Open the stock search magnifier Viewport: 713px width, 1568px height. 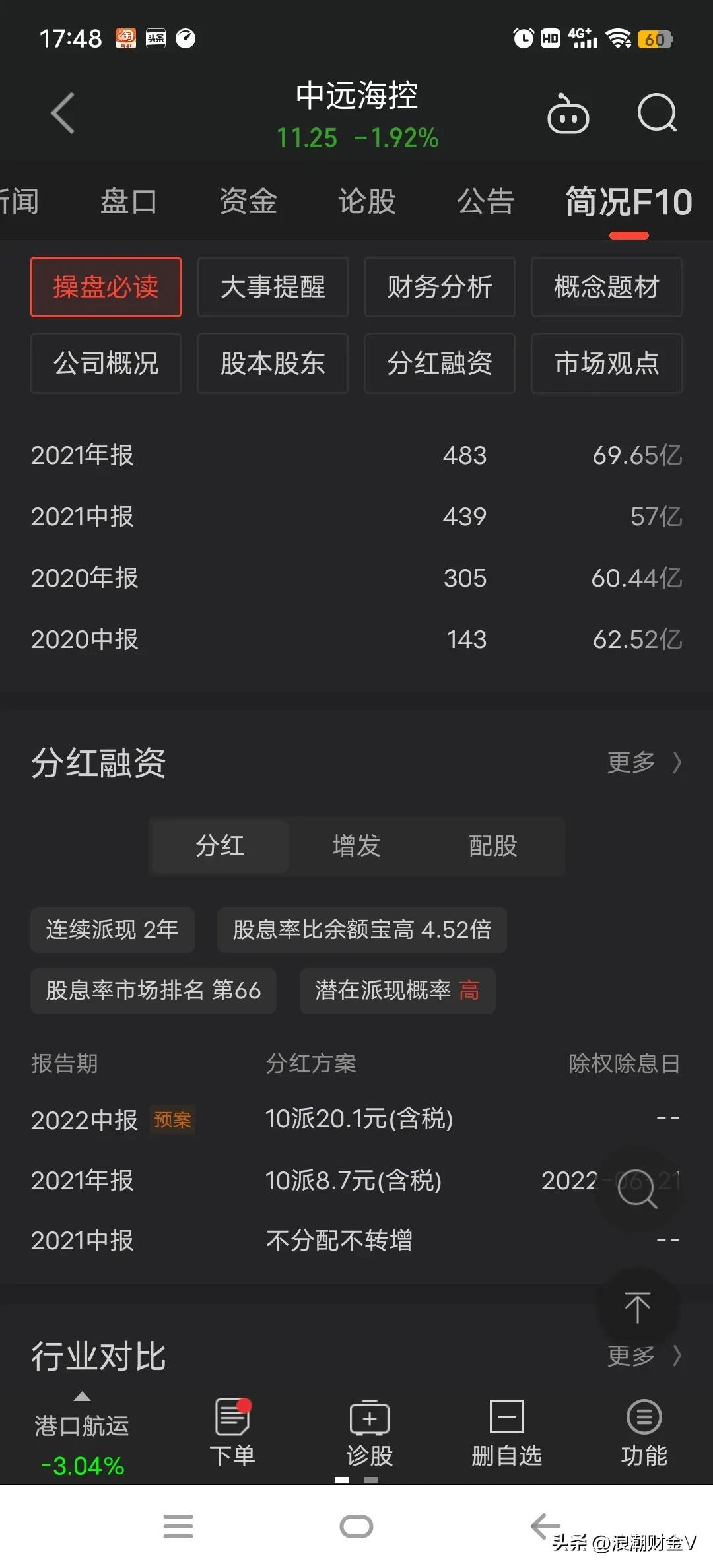point(657,114)
